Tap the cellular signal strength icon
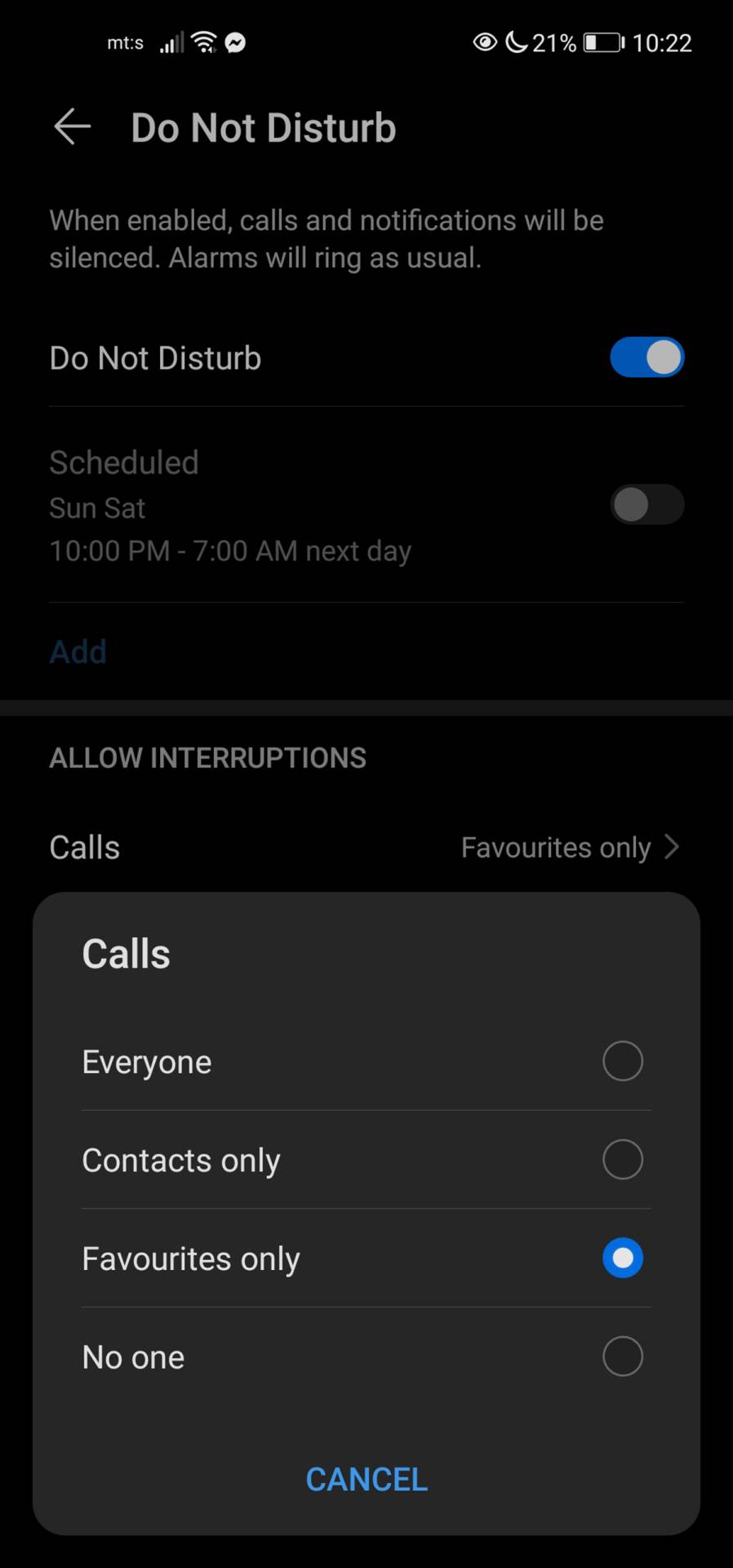Viewport: 733px width, 1568px height. [x=171, y=42]
